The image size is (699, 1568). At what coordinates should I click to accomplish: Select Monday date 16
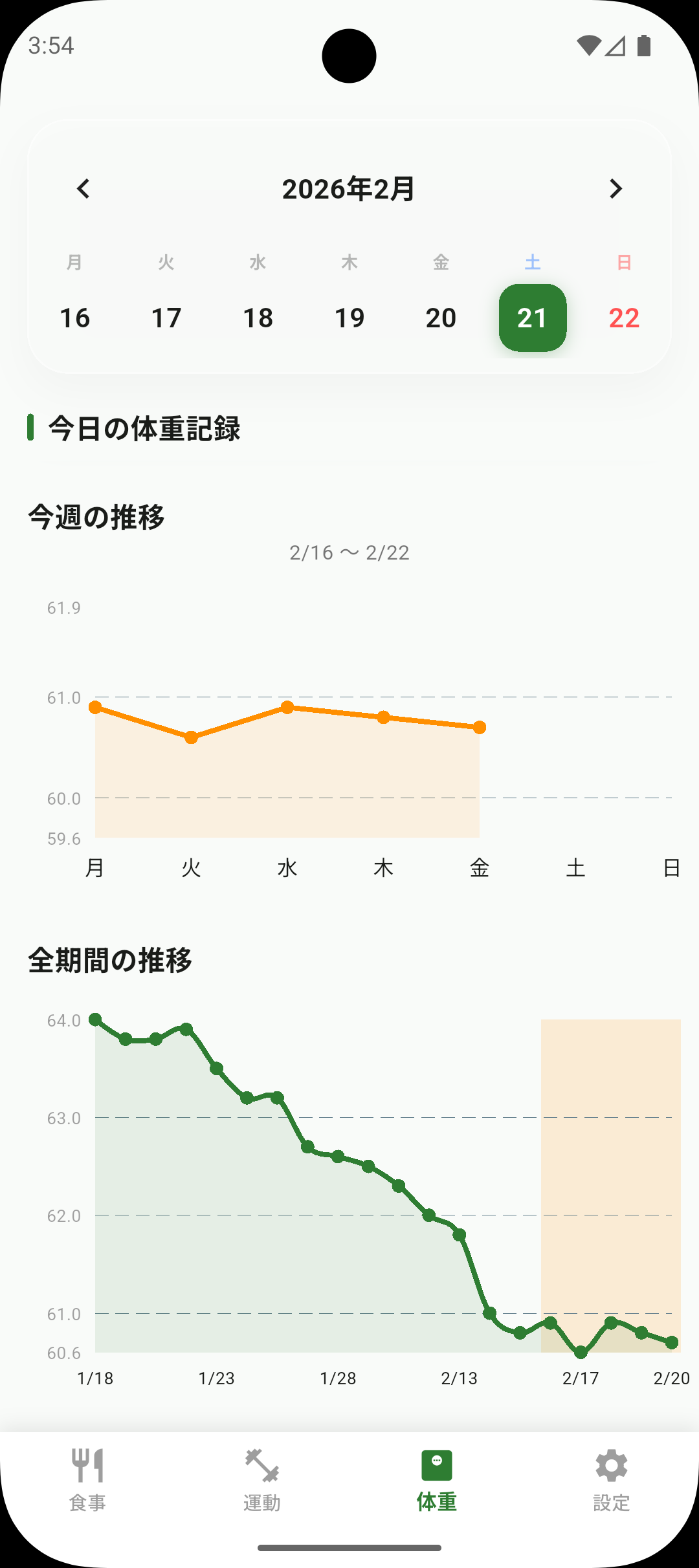pos(75,318)
